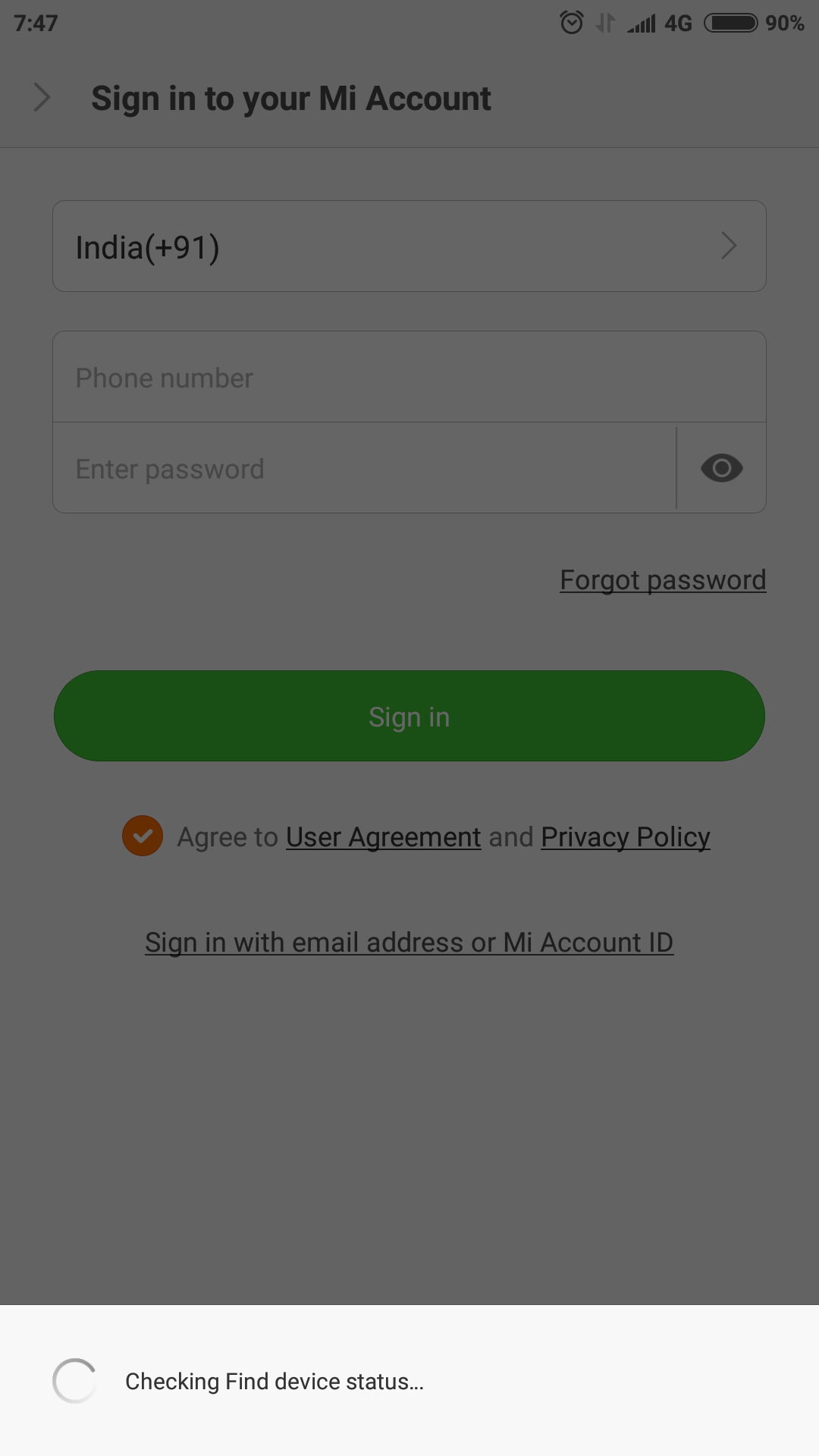Tap the arrow icon in the header
The width and height of the screenshot is (819, 1456).
point(42,98)
